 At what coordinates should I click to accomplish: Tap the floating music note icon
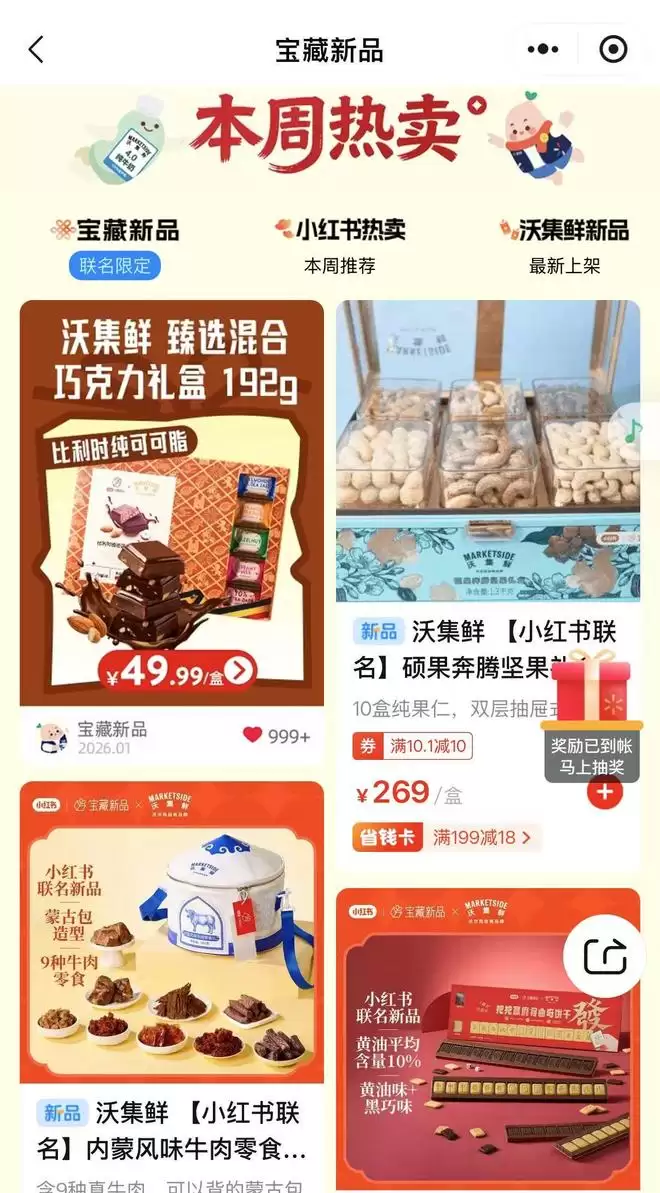[632, 431]
